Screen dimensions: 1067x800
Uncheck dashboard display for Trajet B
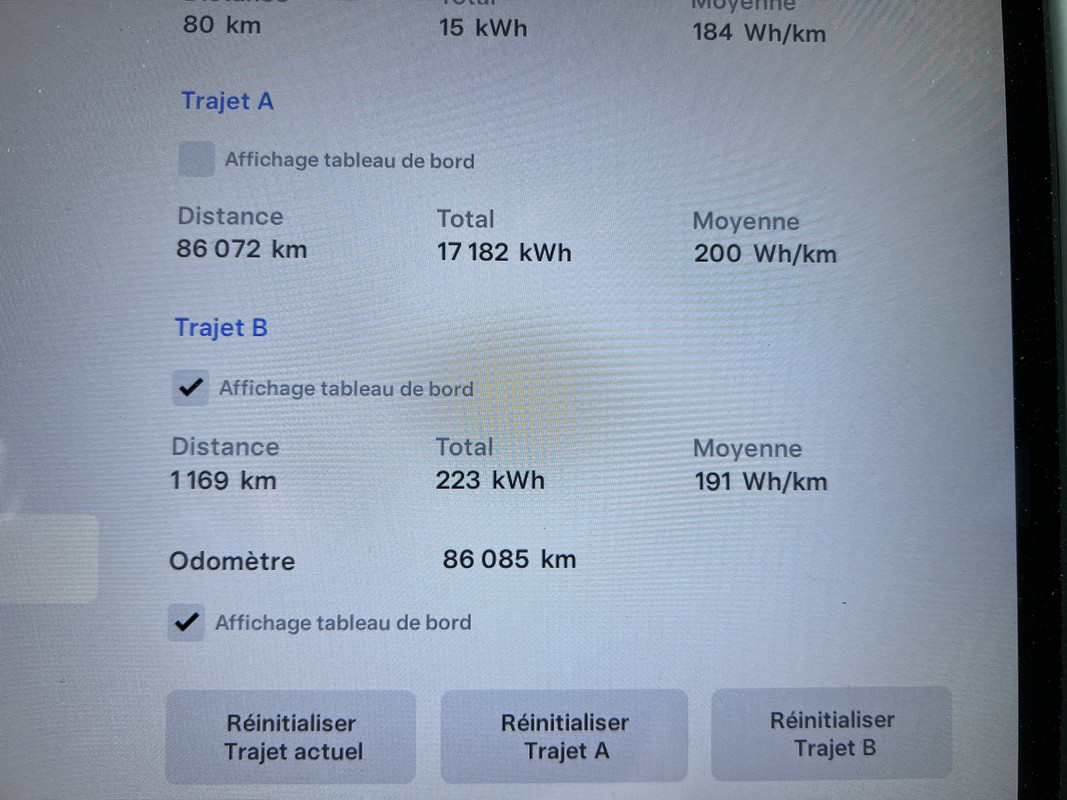190,387
